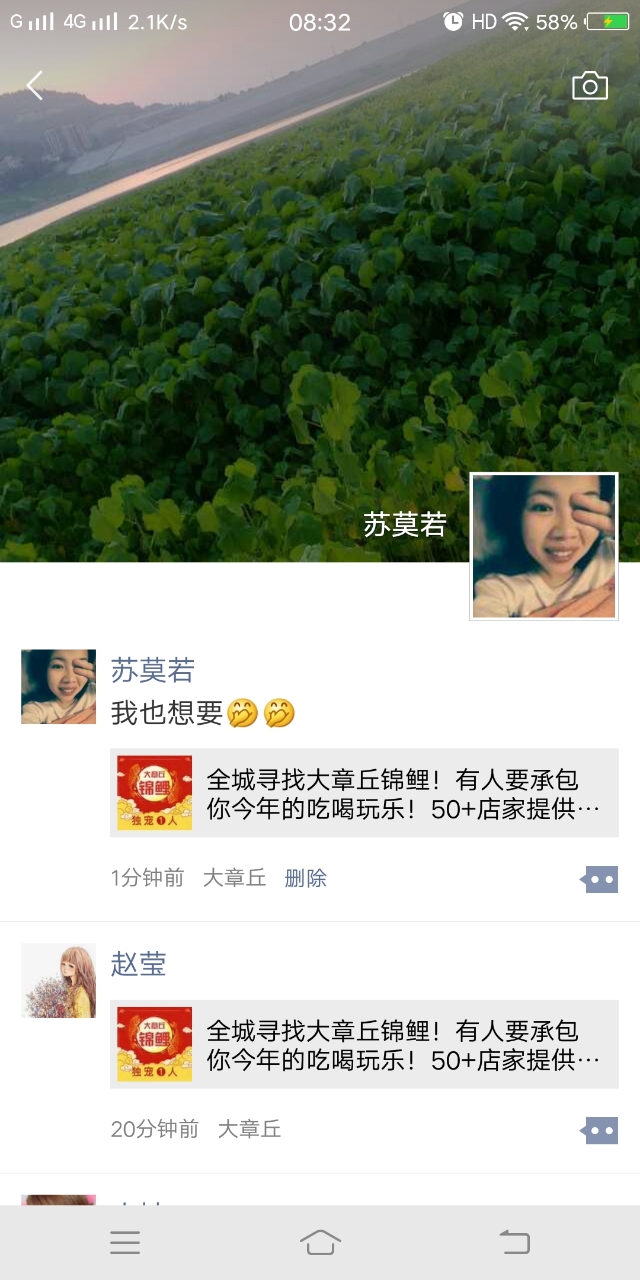Open the shared 锦鲤 article in 赵莹's post
The height and width of the screenshot is (1280, 640).
[364, 1045]
